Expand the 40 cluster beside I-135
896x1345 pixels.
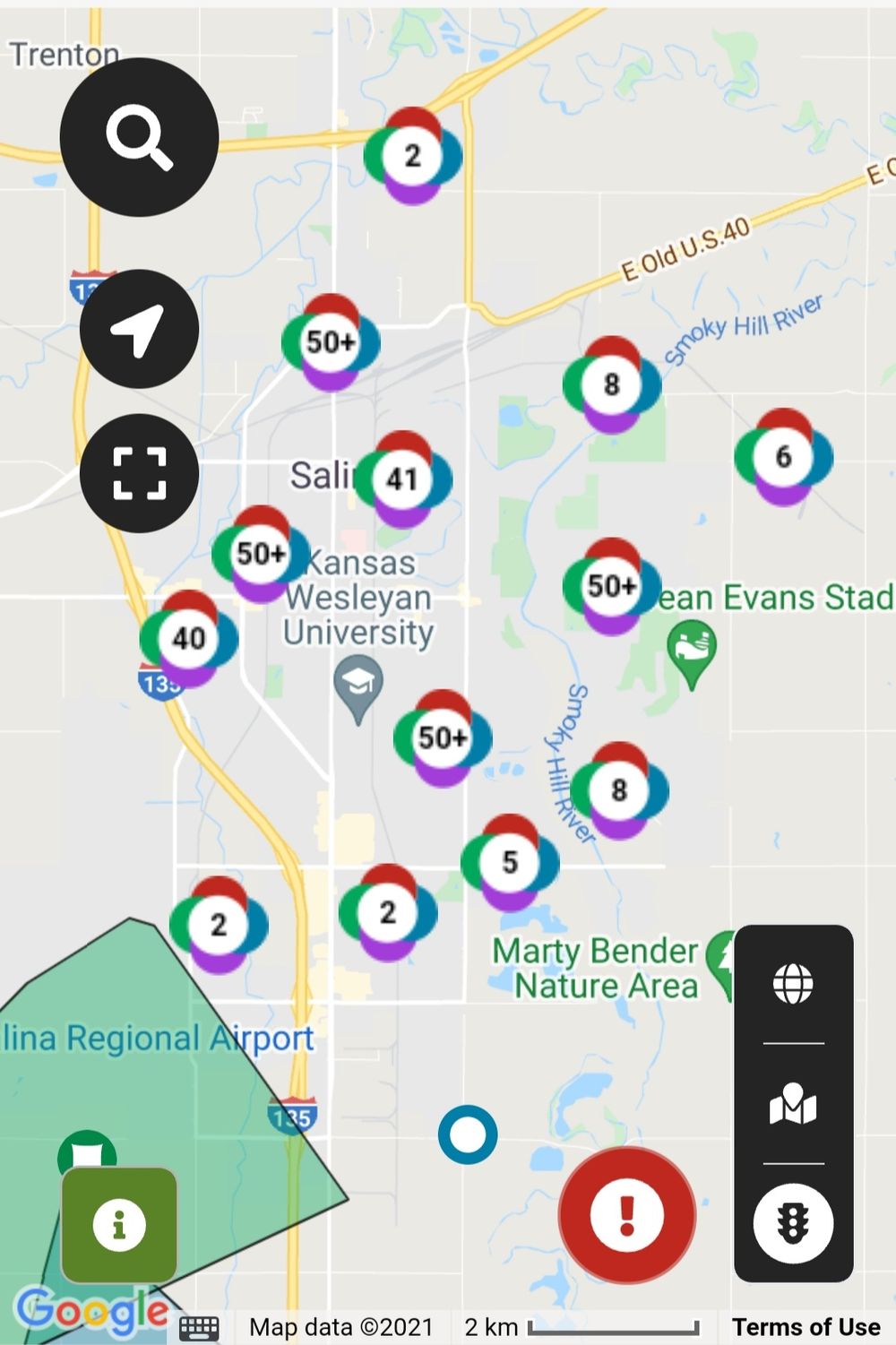(188, 639)
